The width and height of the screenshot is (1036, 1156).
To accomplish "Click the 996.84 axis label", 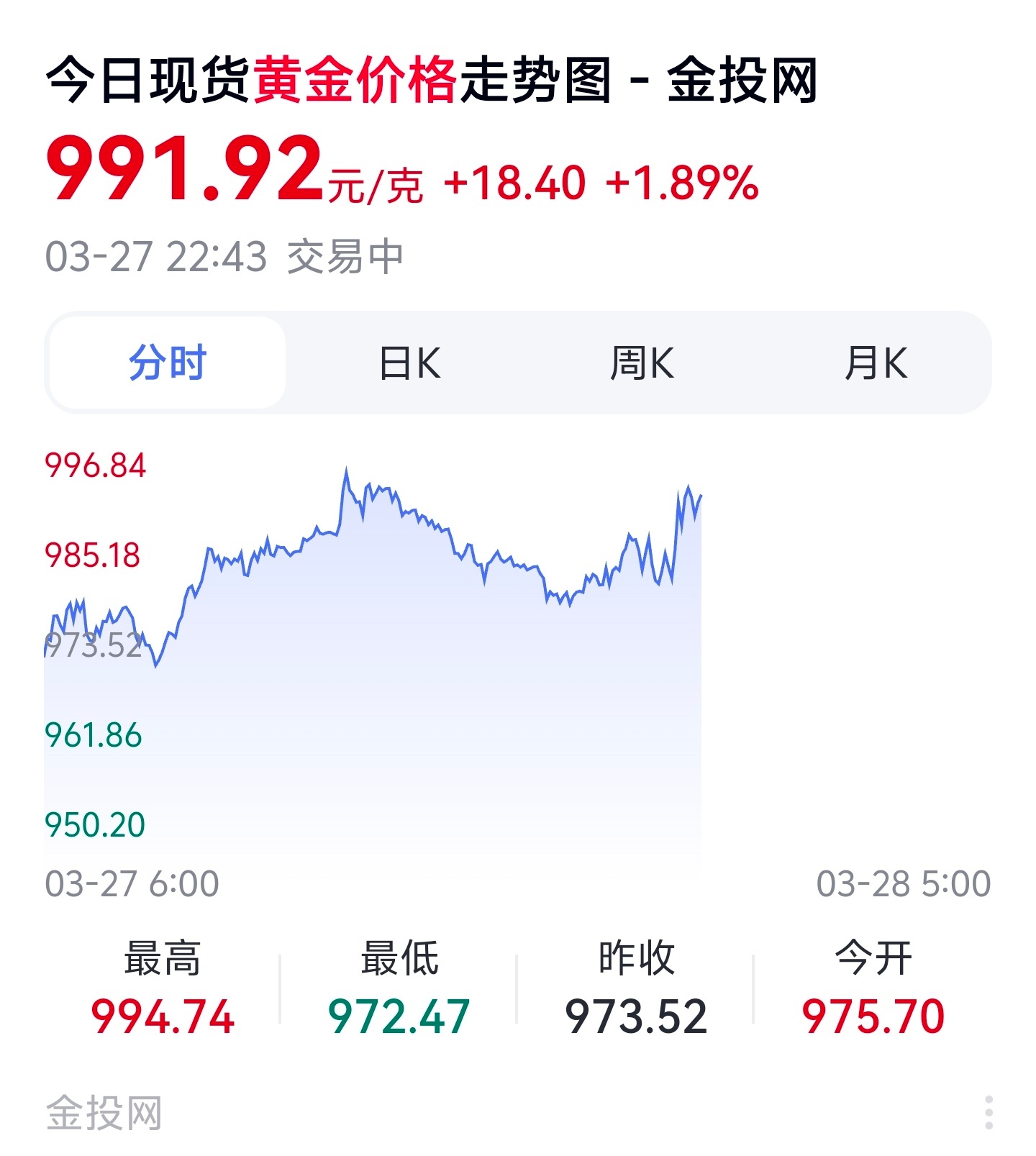I will tap(96, 463).
